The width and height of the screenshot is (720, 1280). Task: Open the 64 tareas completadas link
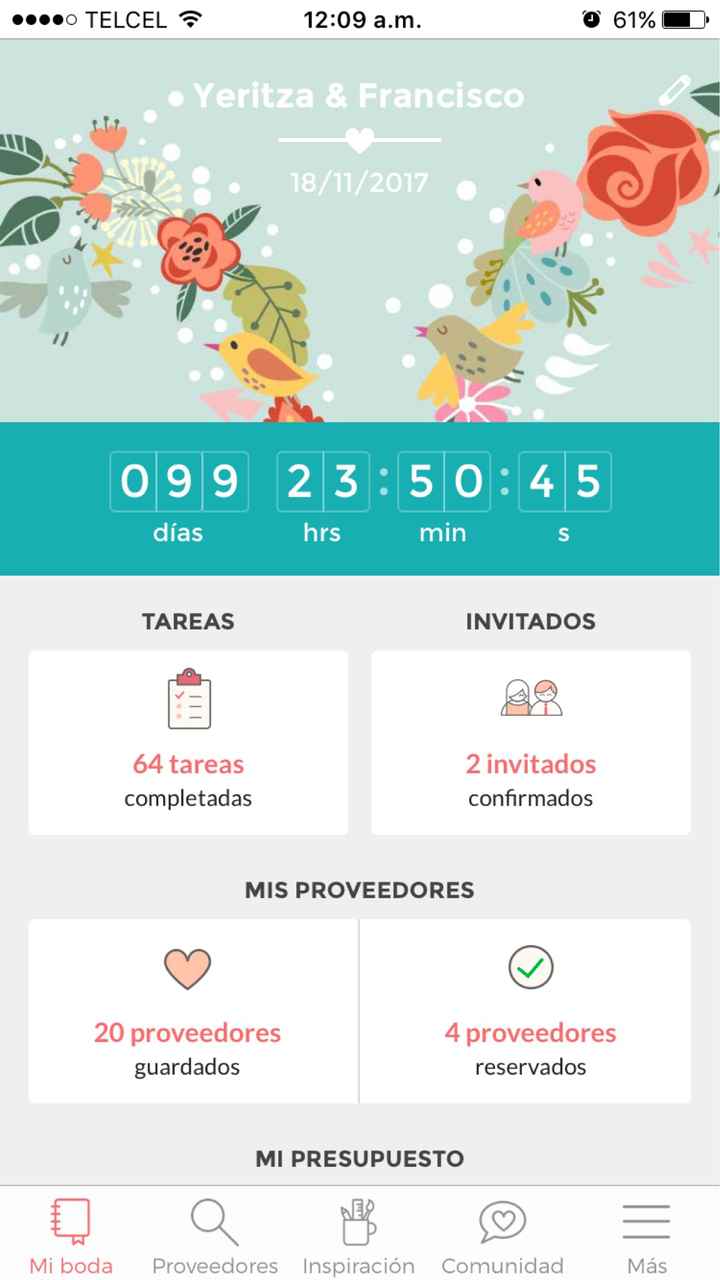[x=187, y=780]
